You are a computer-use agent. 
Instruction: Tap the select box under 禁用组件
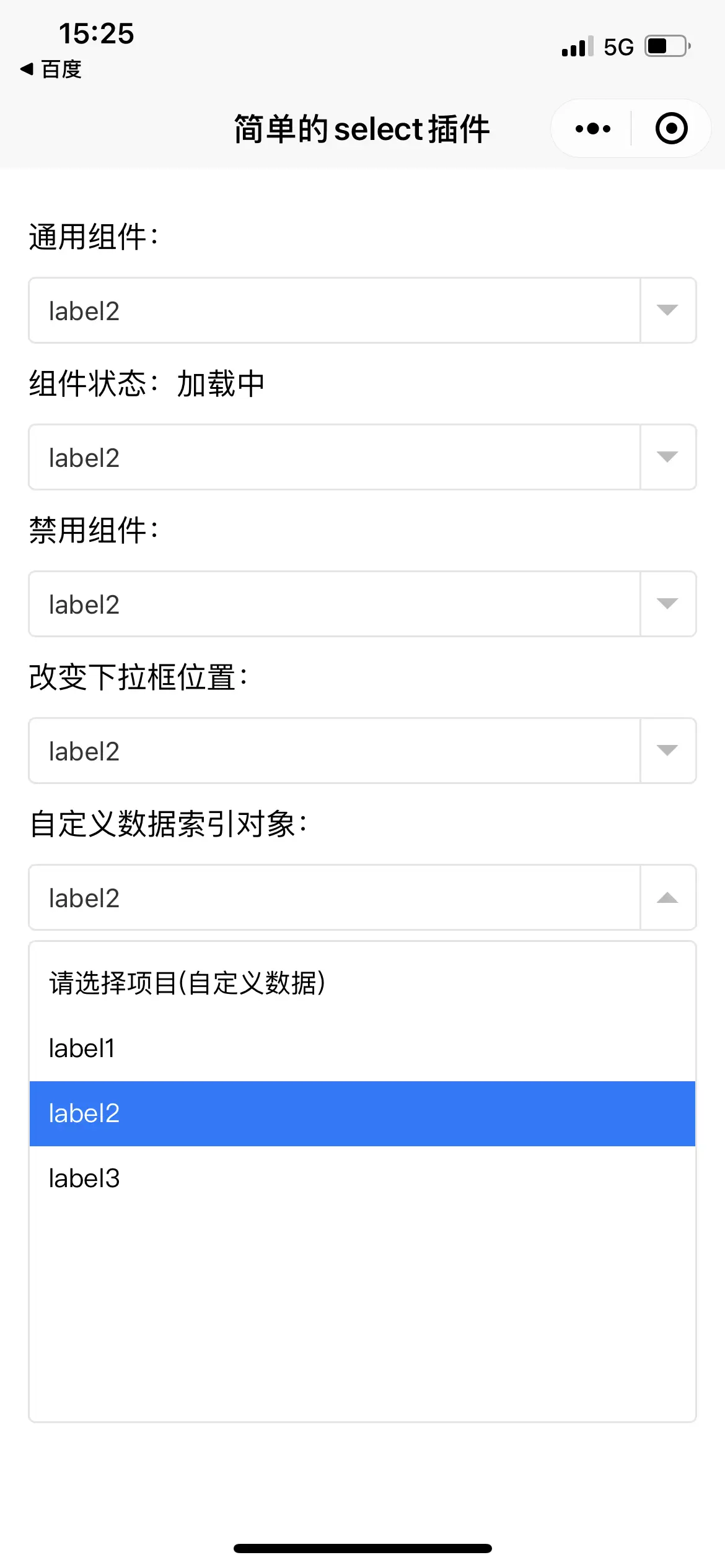362,604
